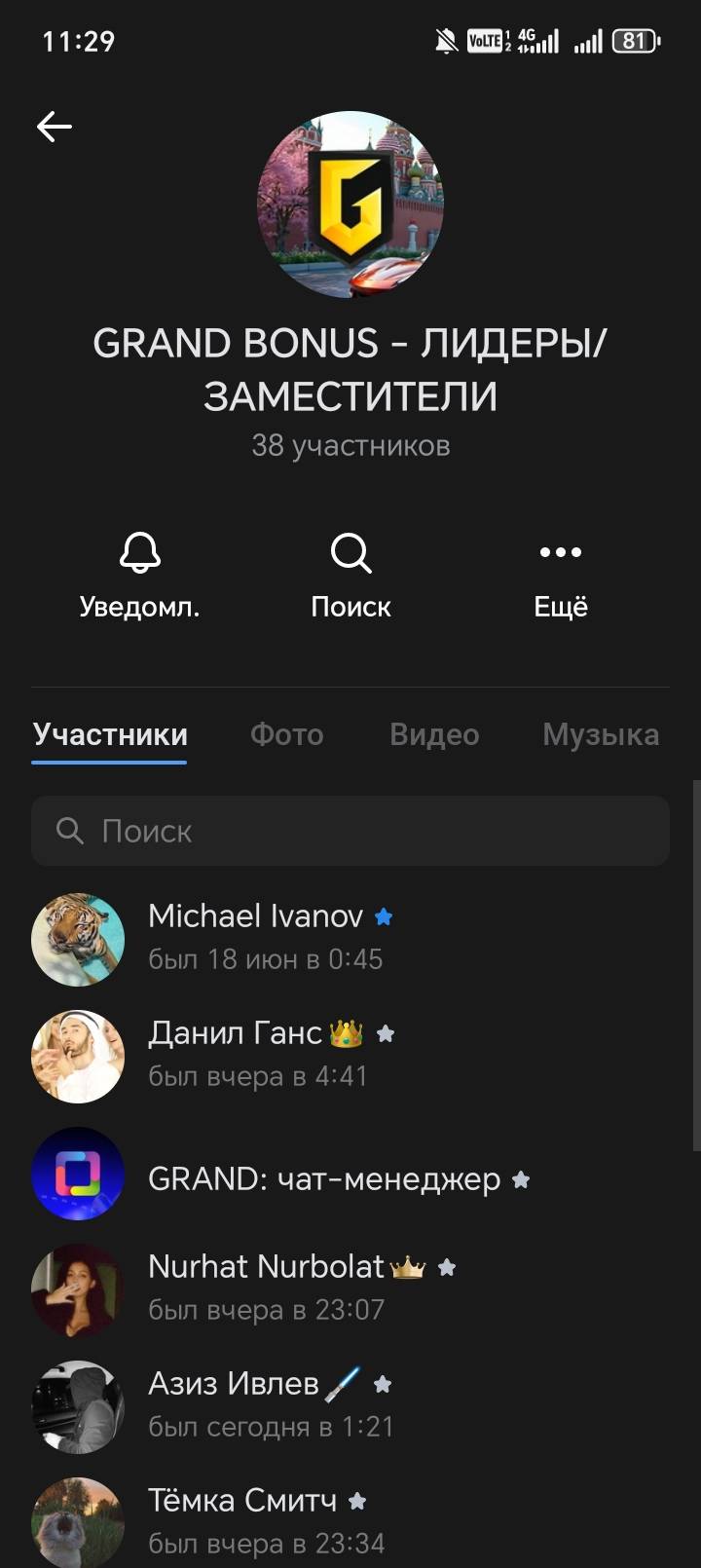Open Азиз Ивлев member row
The height and width of the screenshot is (1568, 701).
pyautogui.click(x=350, y=1406)
